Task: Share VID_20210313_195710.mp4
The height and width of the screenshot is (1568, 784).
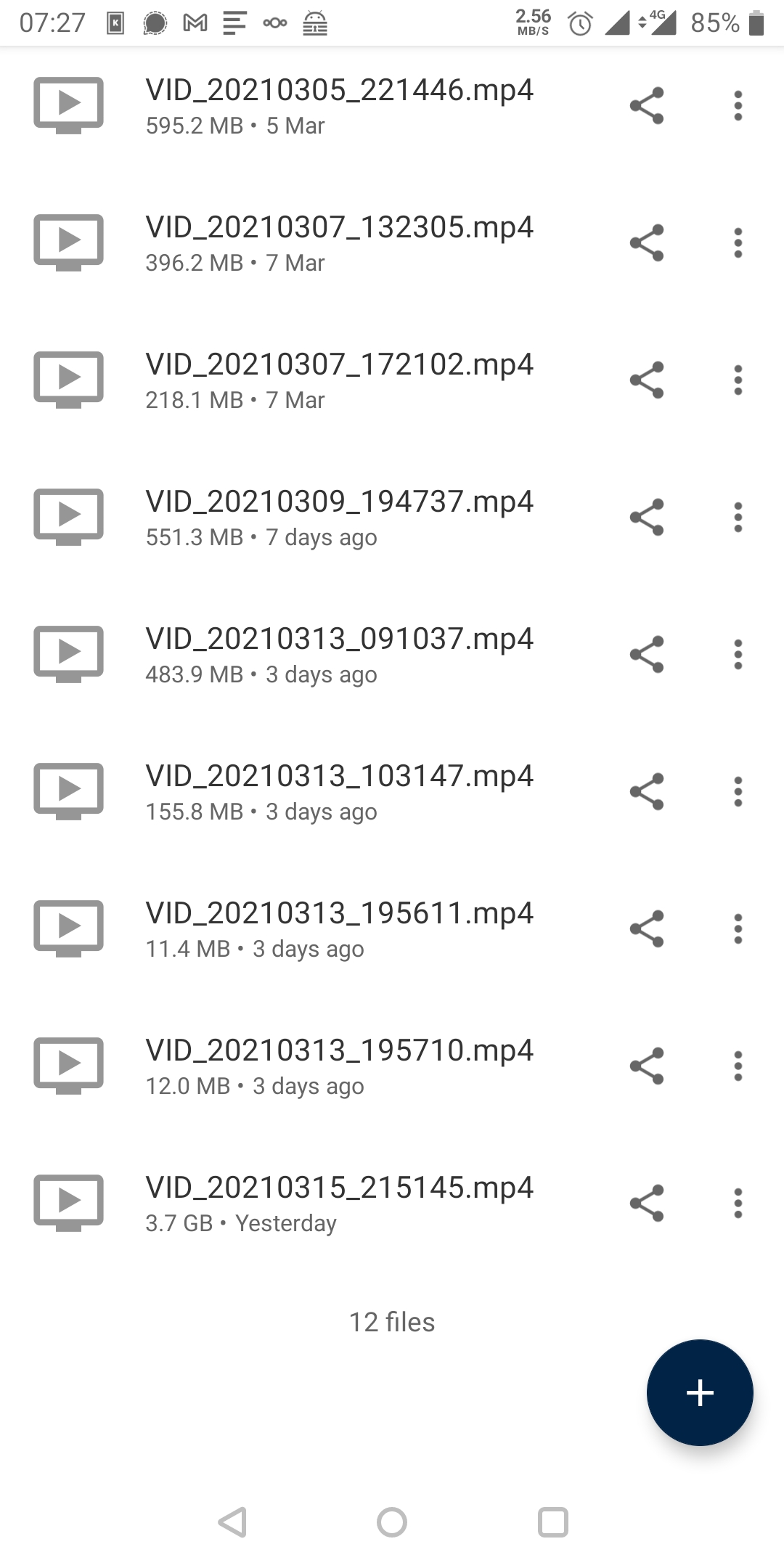Action: coord(647,1066)
